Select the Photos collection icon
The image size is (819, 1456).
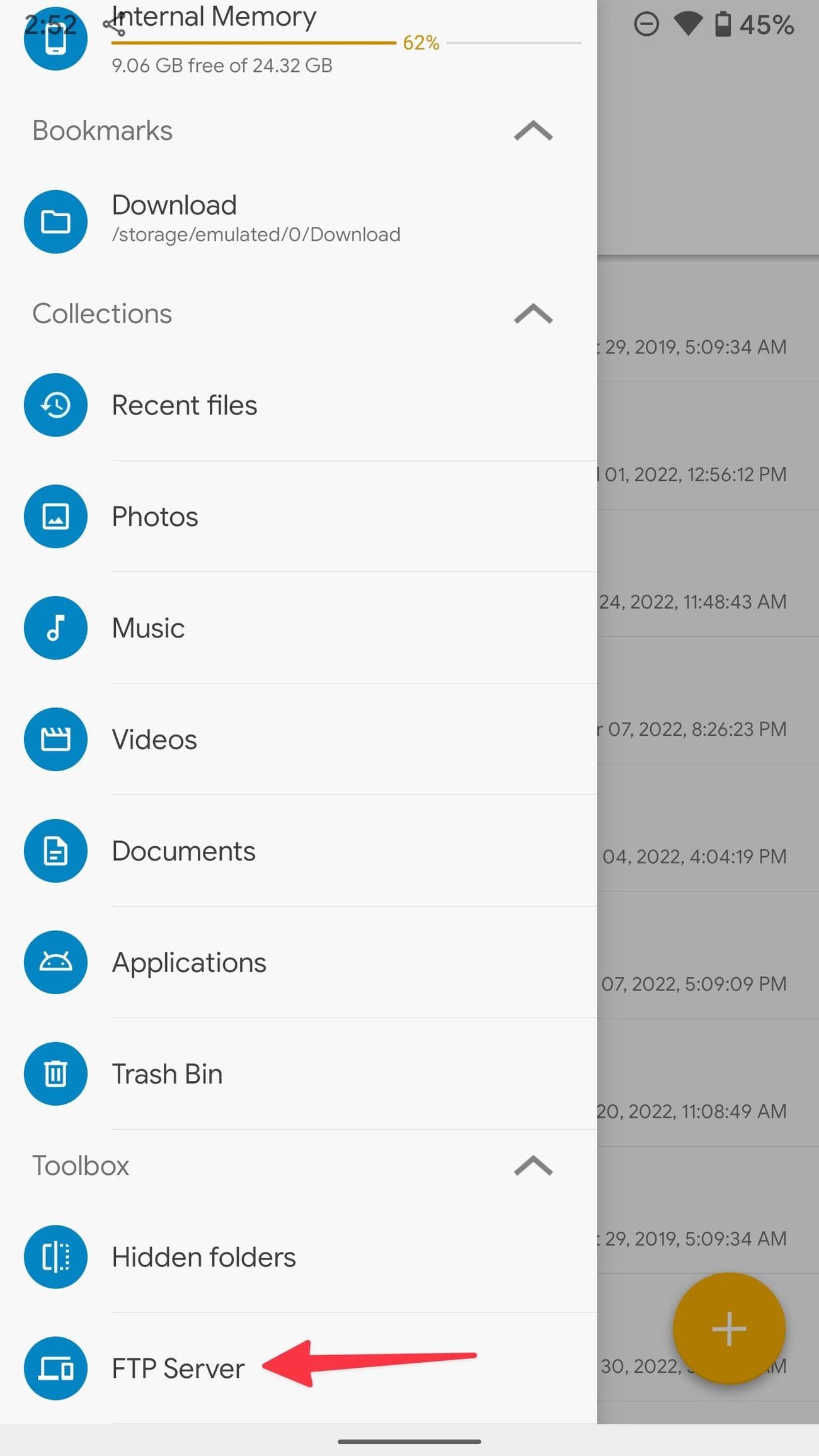coord(55,516)
